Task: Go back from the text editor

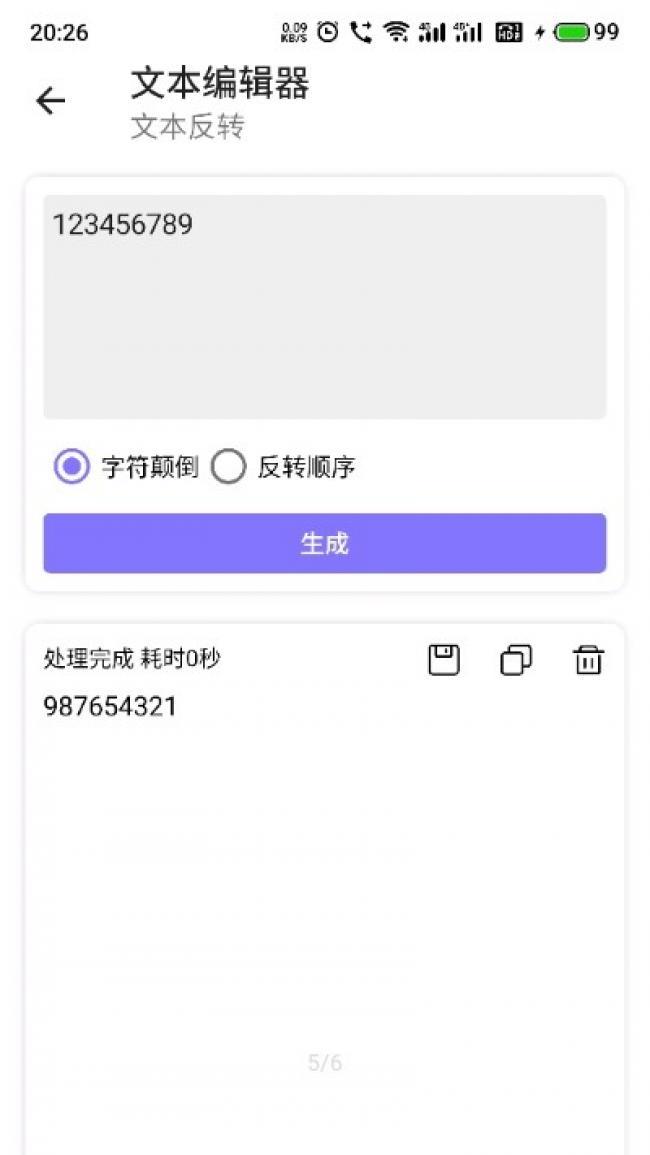Action: point(51,100)
